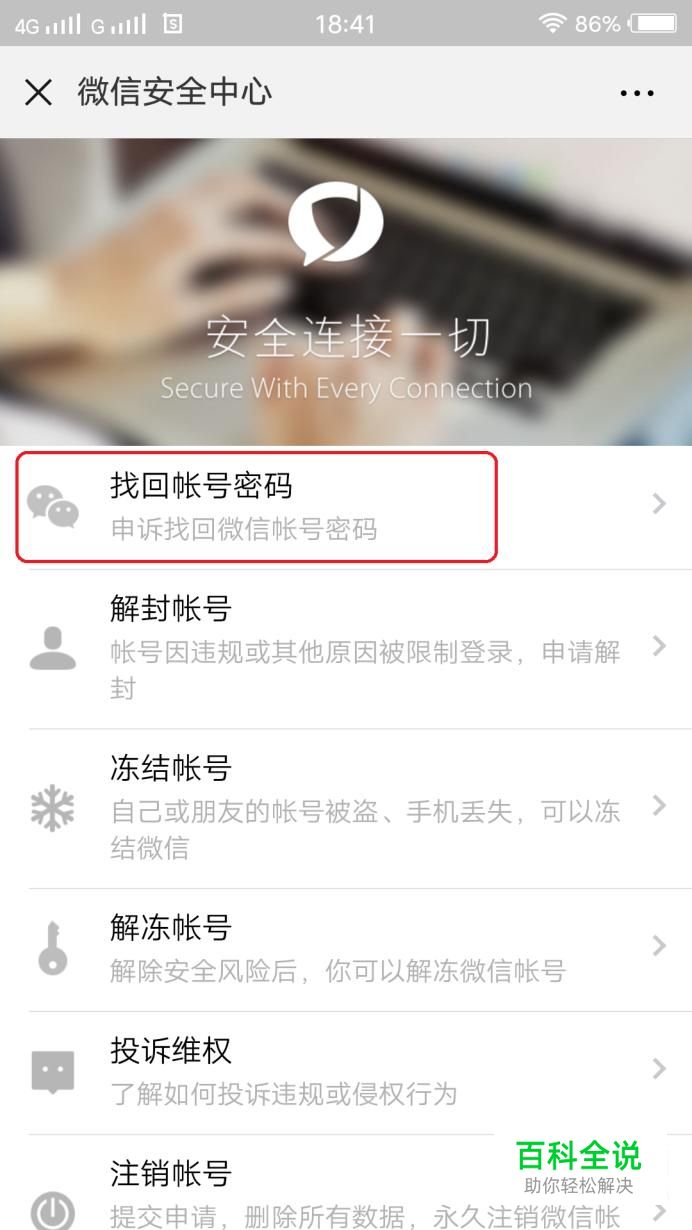Open 找回帐号密码 option
Screen dimensions: 692x1230
tap(346, 507)
